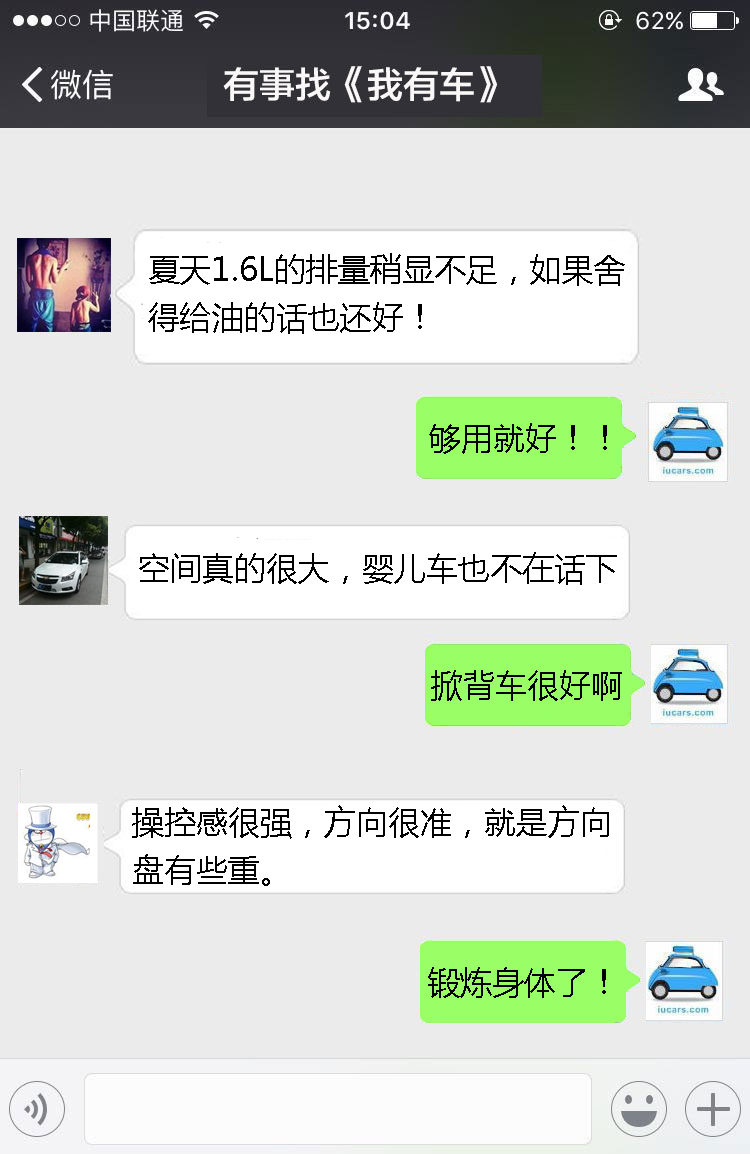Tap the white car profile avatar
Viewport: 750px width, 1154px height.
pos(62,561)
